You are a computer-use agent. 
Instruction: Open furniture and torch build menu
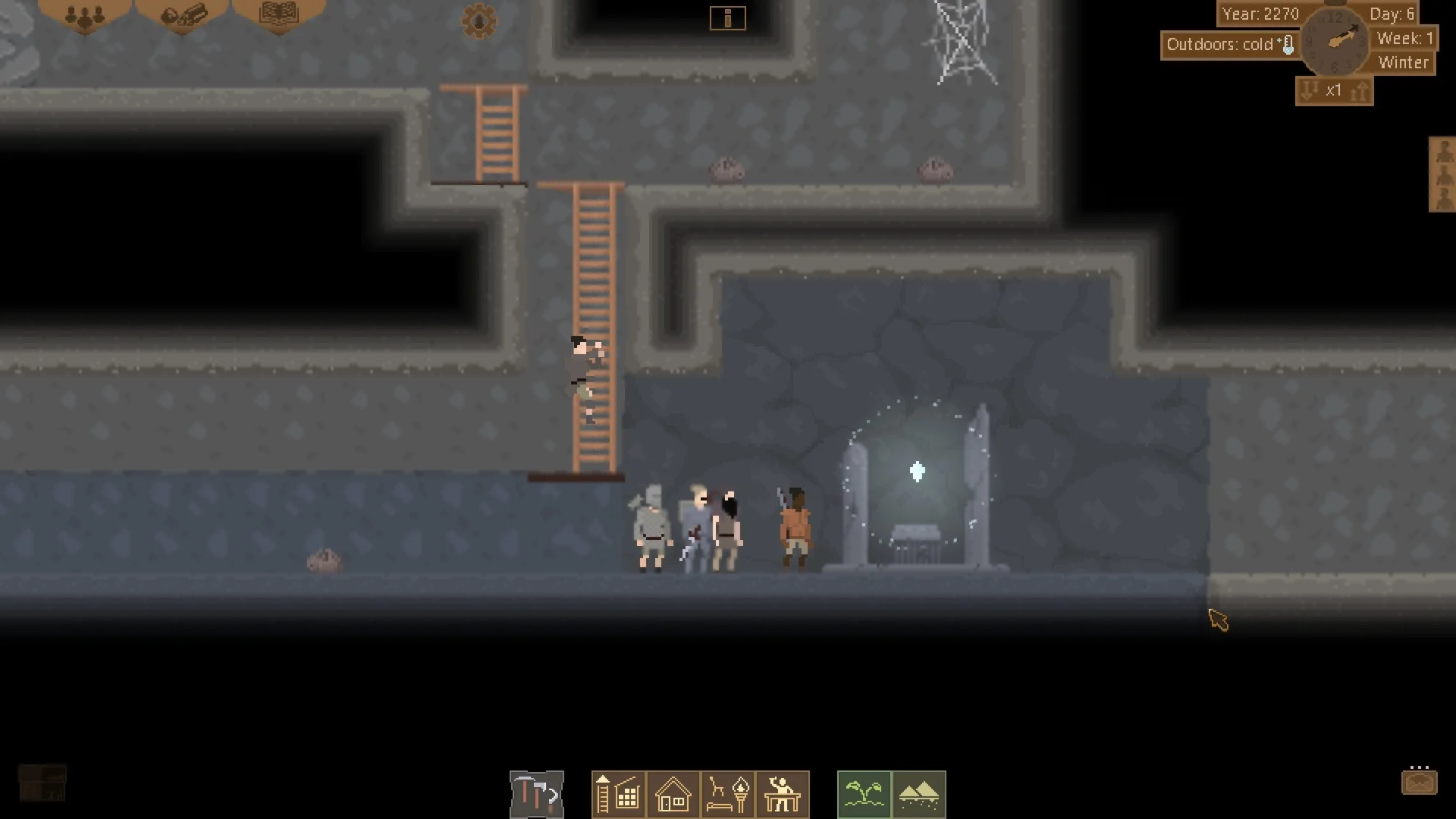pos(728,795)
